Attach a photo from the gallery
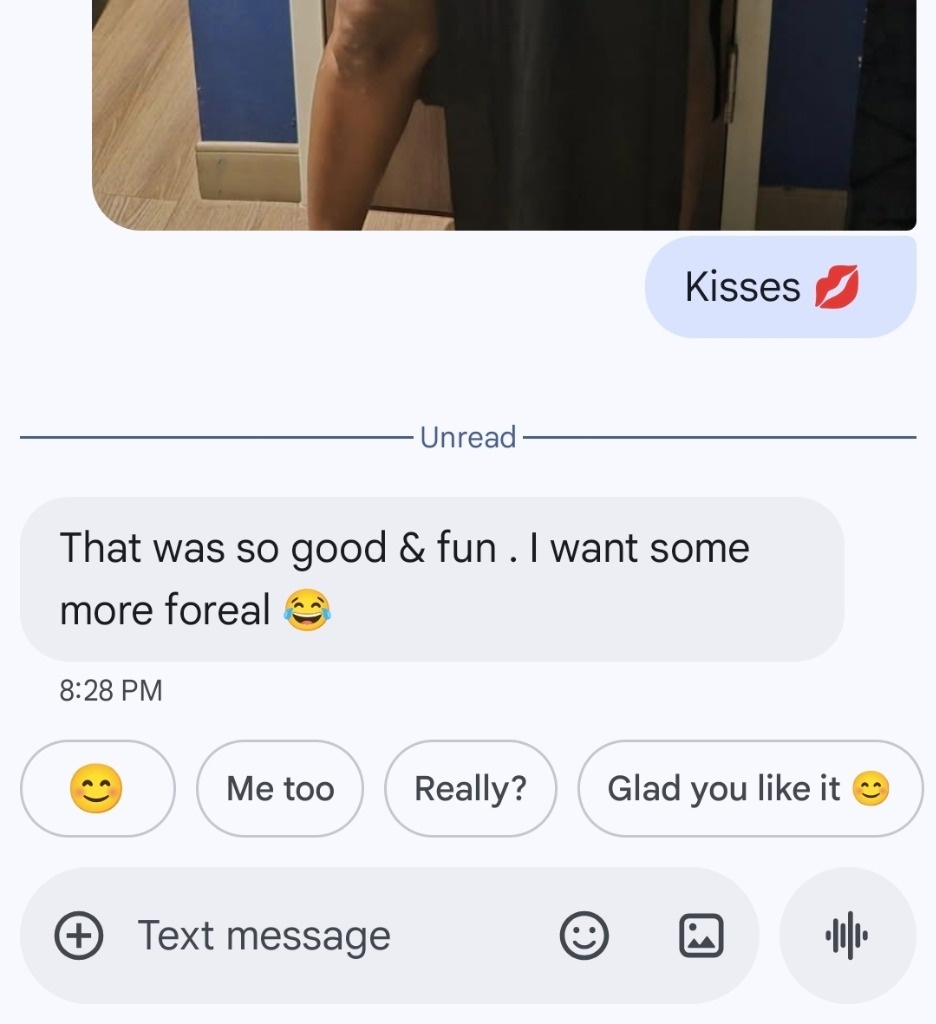936x1024 pixels. tap(701, 937)
